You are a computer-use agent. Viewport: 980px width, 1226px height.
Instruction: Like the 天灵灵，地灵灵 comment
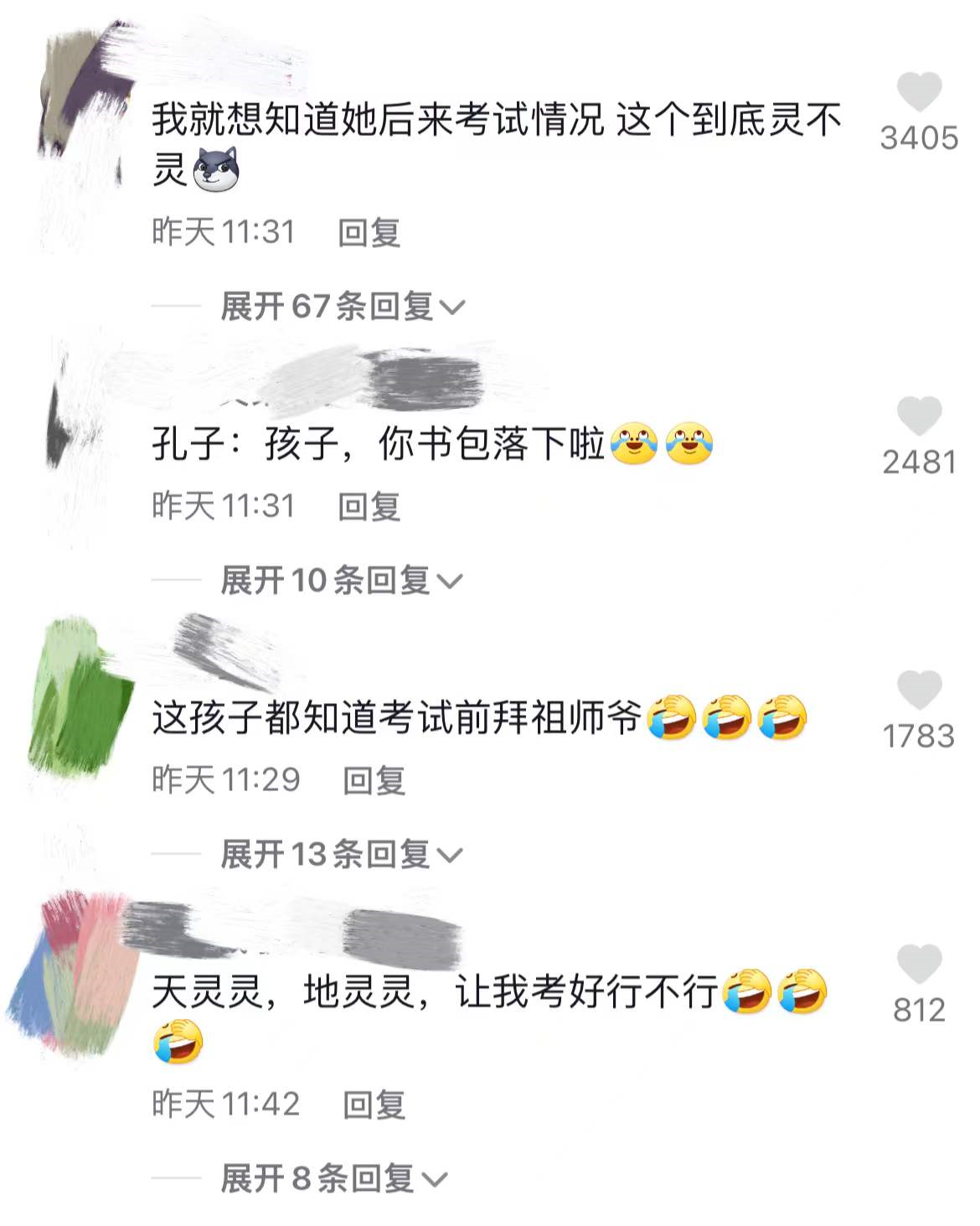click(x=919, y=964)
